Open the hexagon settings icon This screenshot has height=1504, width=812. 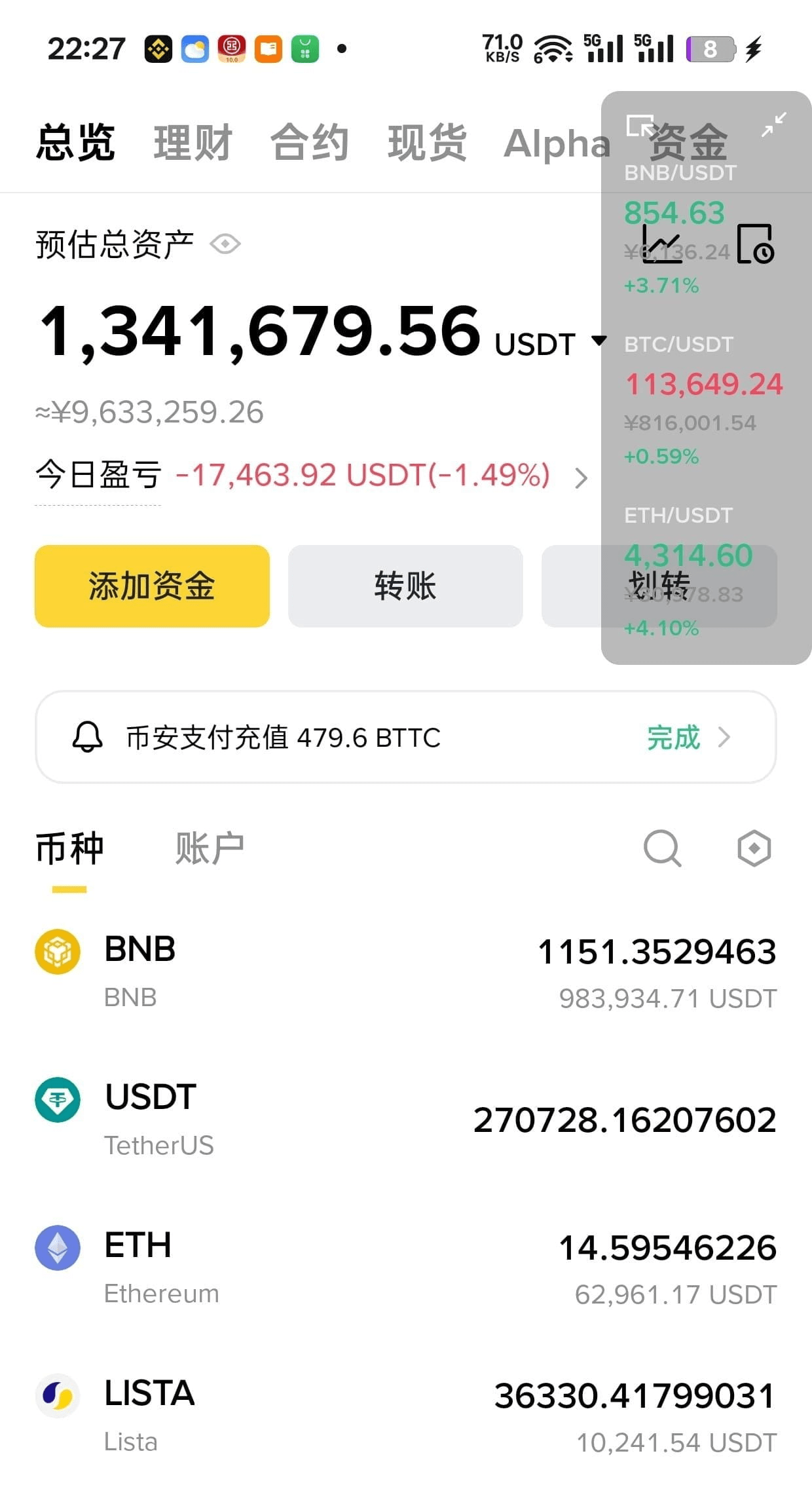point(754,848)
